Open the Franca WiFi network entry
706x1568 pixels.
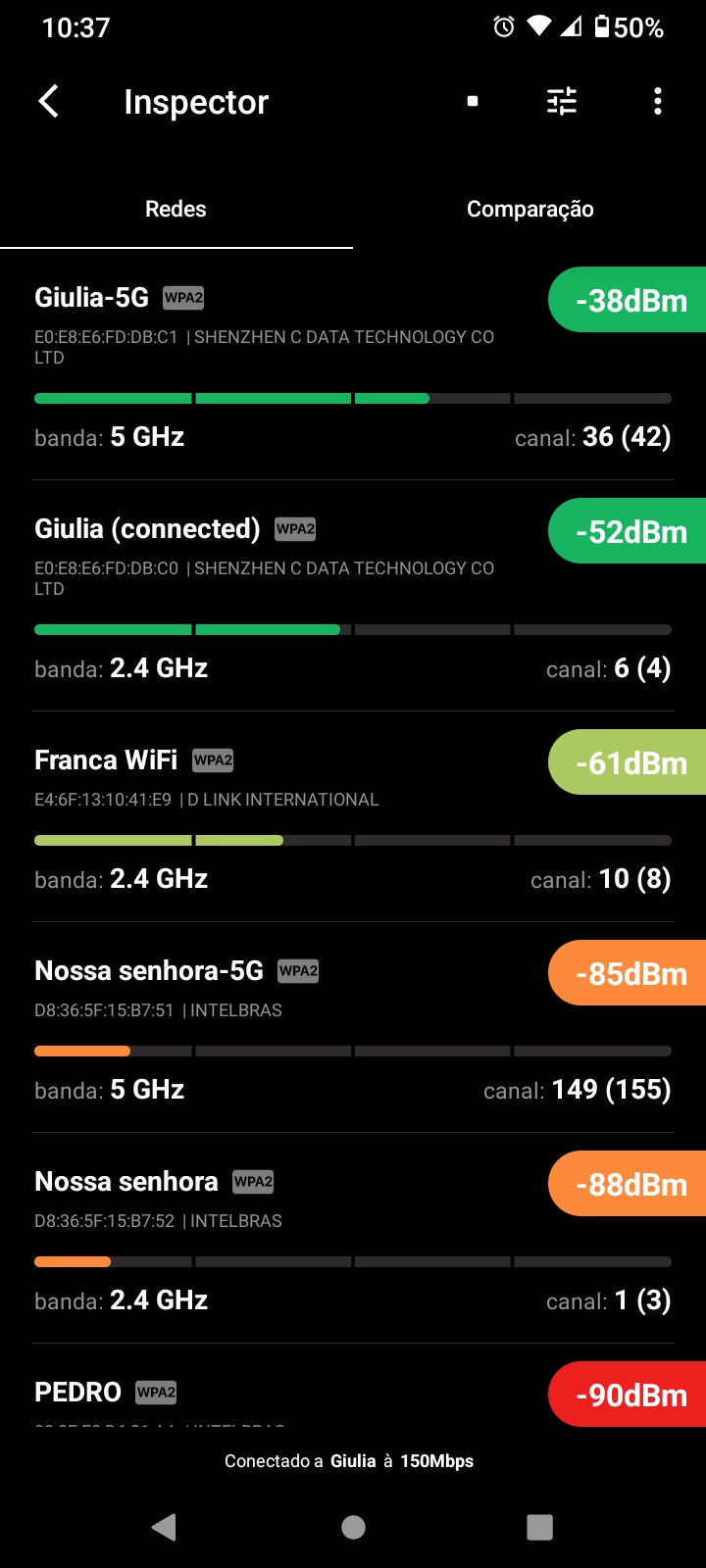click(294, 818)
